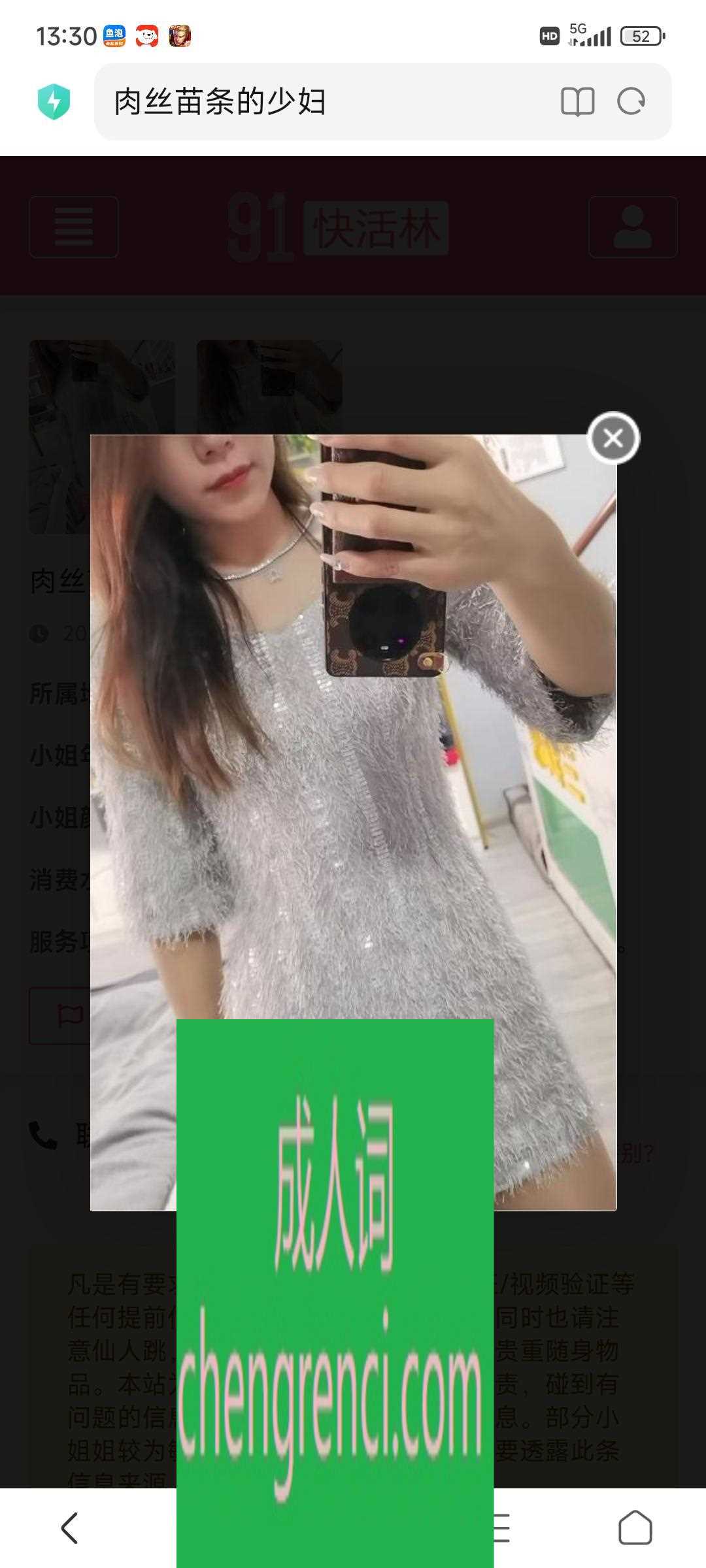
Task: Go back with browser back arrow
Action: 69,1527
